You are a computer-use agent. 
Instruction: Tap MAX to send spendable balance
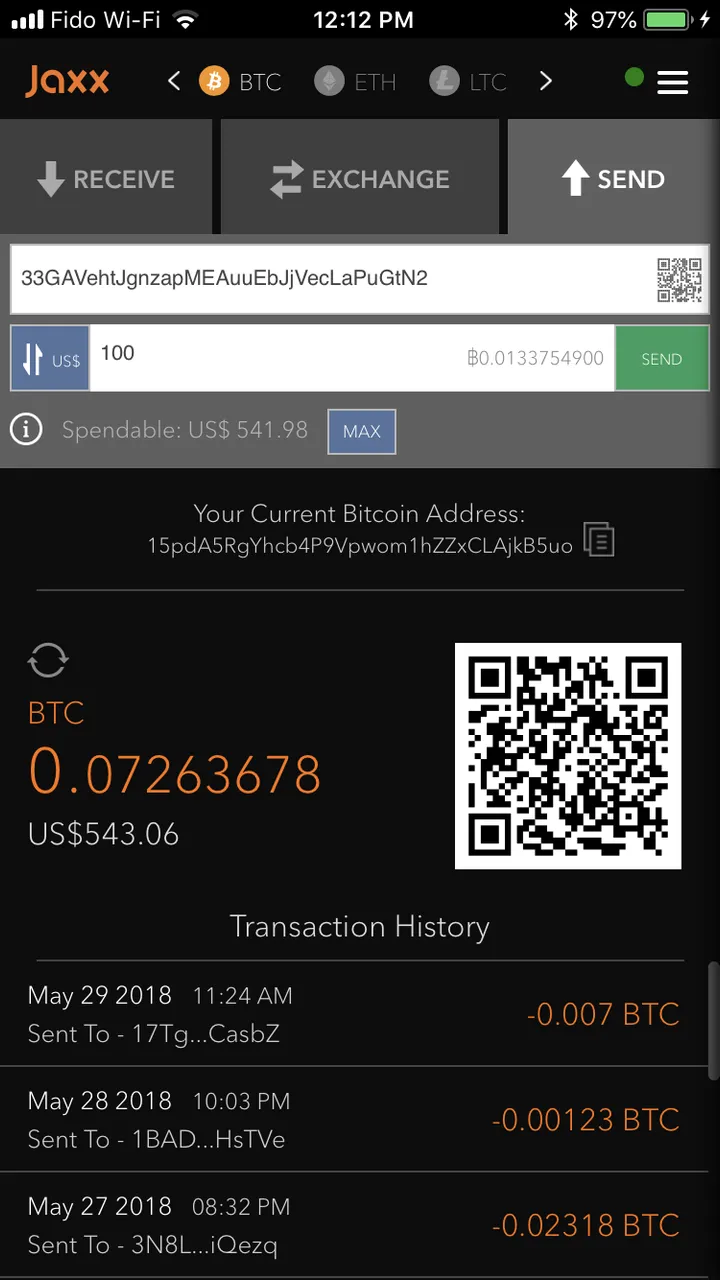[361, 432]
